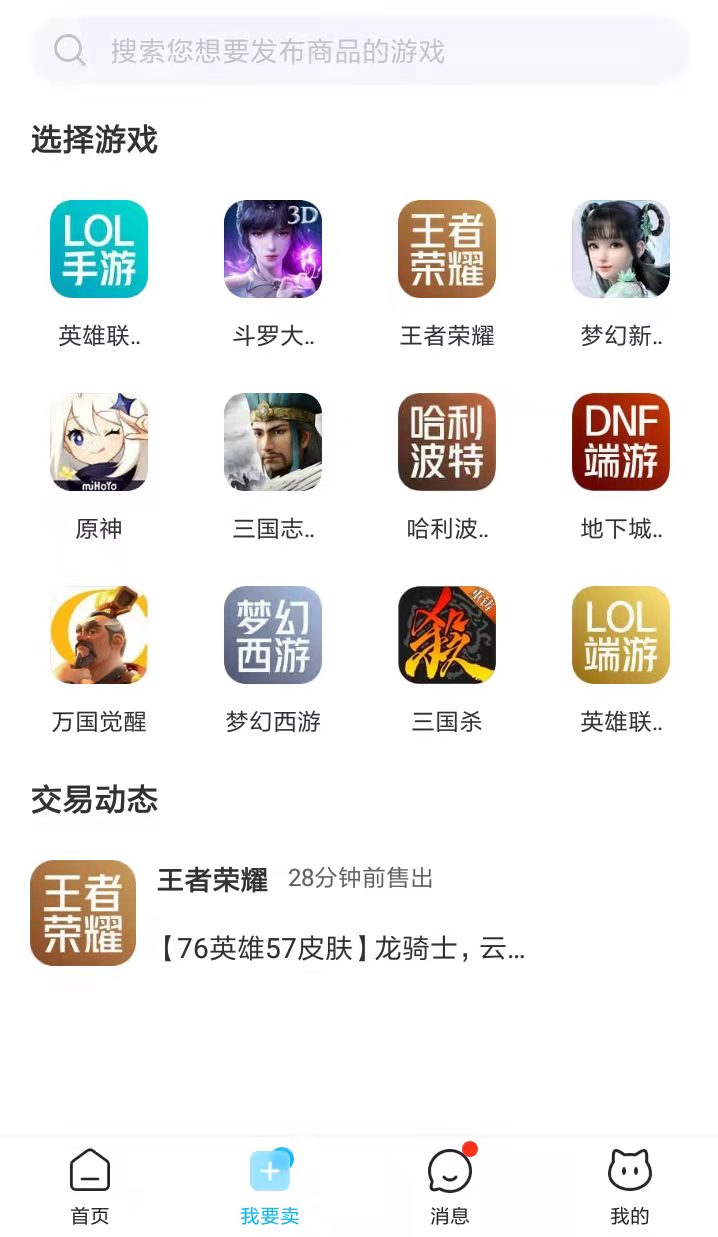Switch to the 我的 profile tab
The height and width of the screenshot is (1237, 718).
coord(630,1185)
